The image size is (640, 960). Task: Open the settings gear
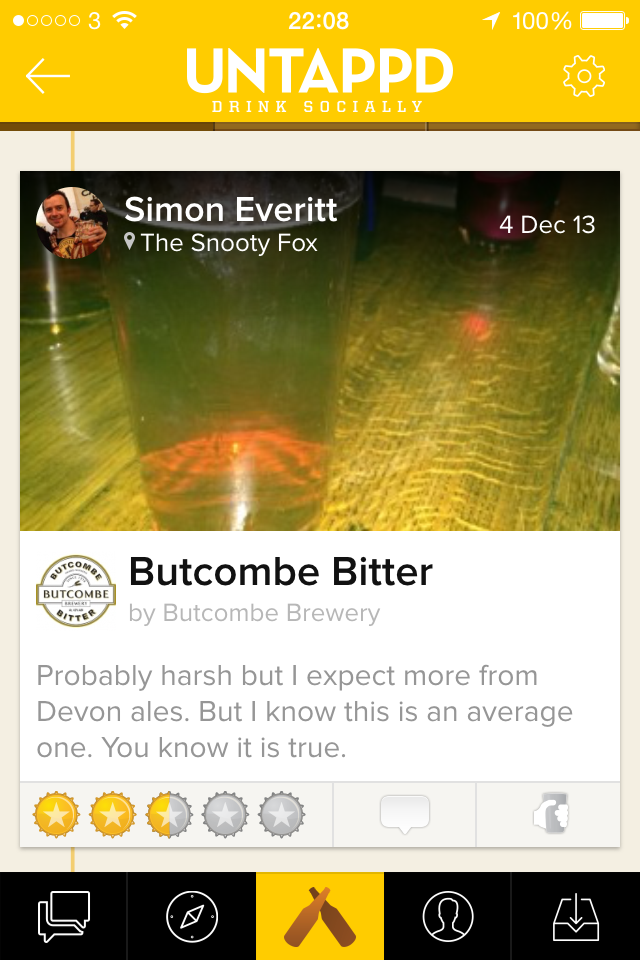click(584, 76)
